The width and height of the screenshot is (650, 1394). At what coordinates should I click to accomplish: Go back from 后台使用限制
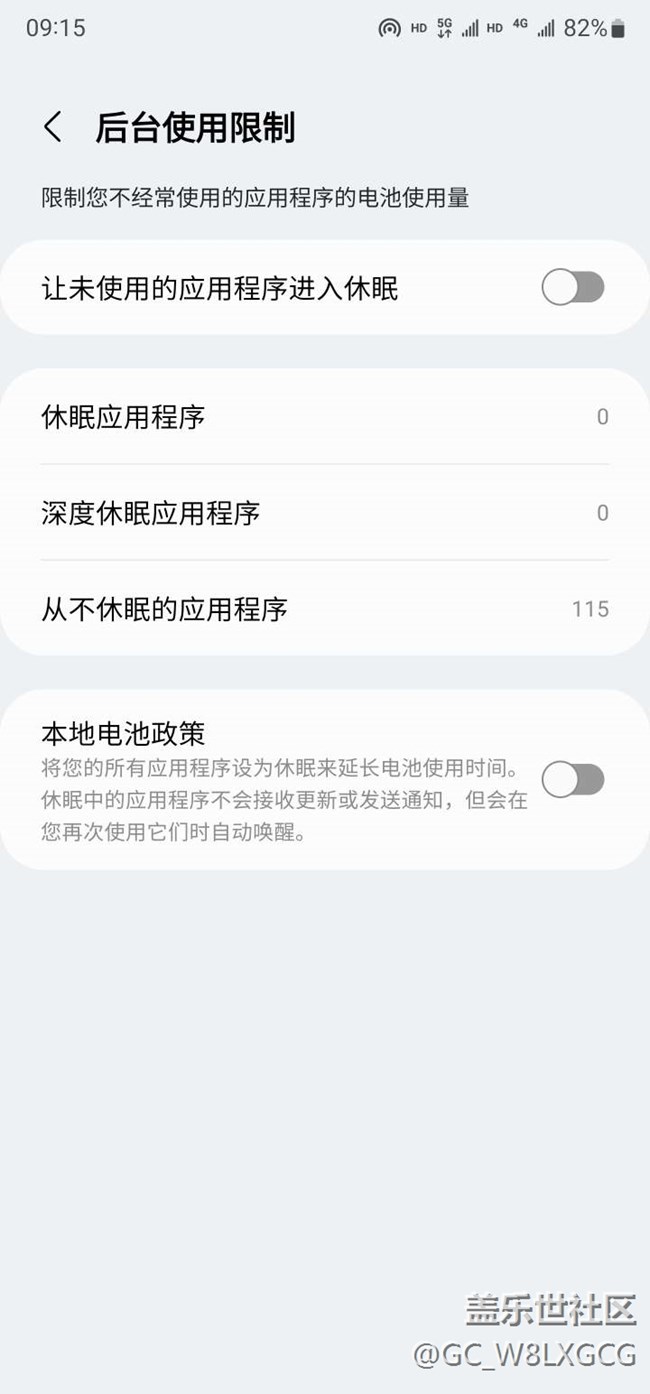point(53,128)
